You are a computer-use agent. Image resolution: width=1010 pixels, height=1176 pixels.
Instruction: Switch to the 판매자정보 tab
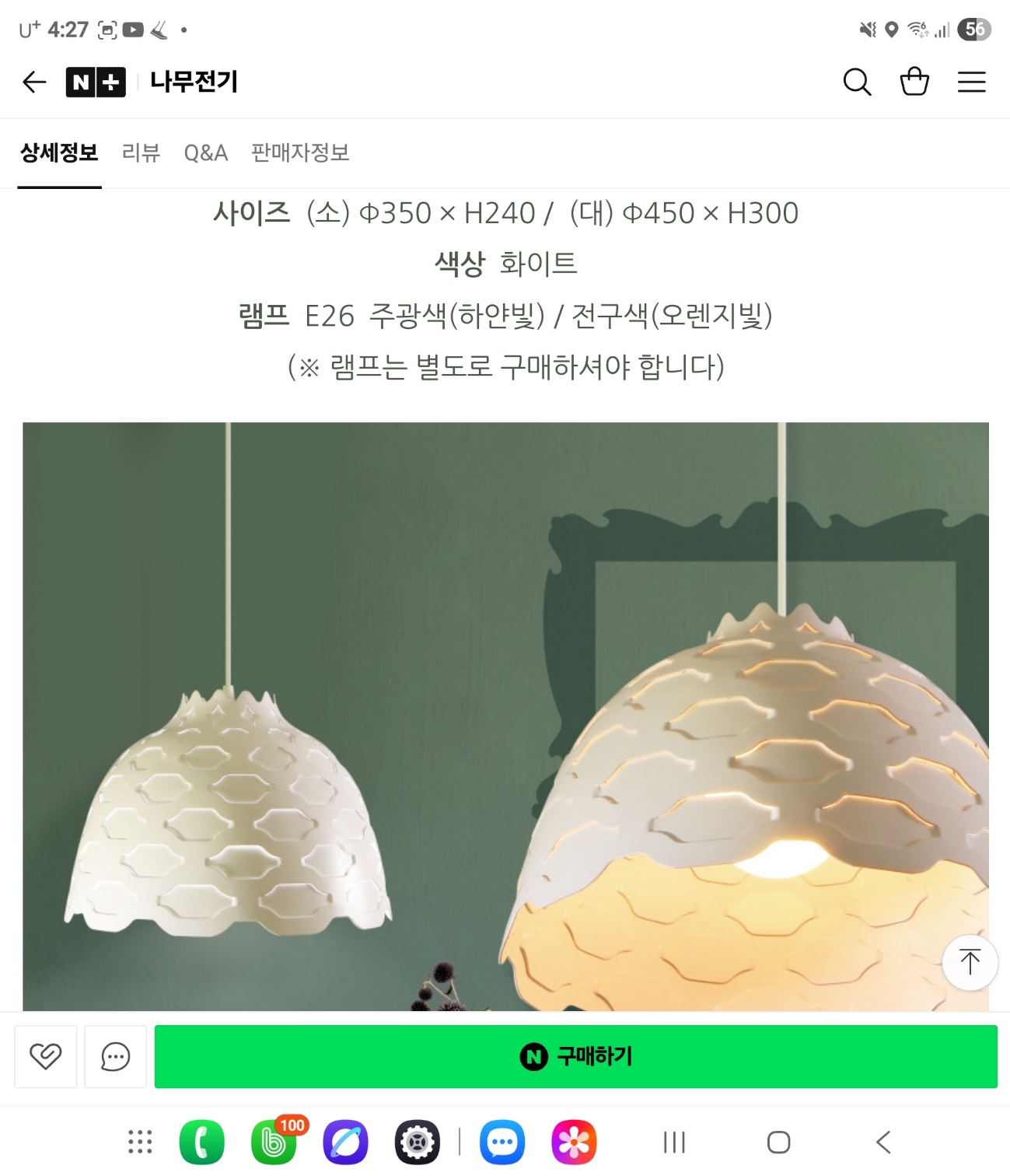click(300, 152)
